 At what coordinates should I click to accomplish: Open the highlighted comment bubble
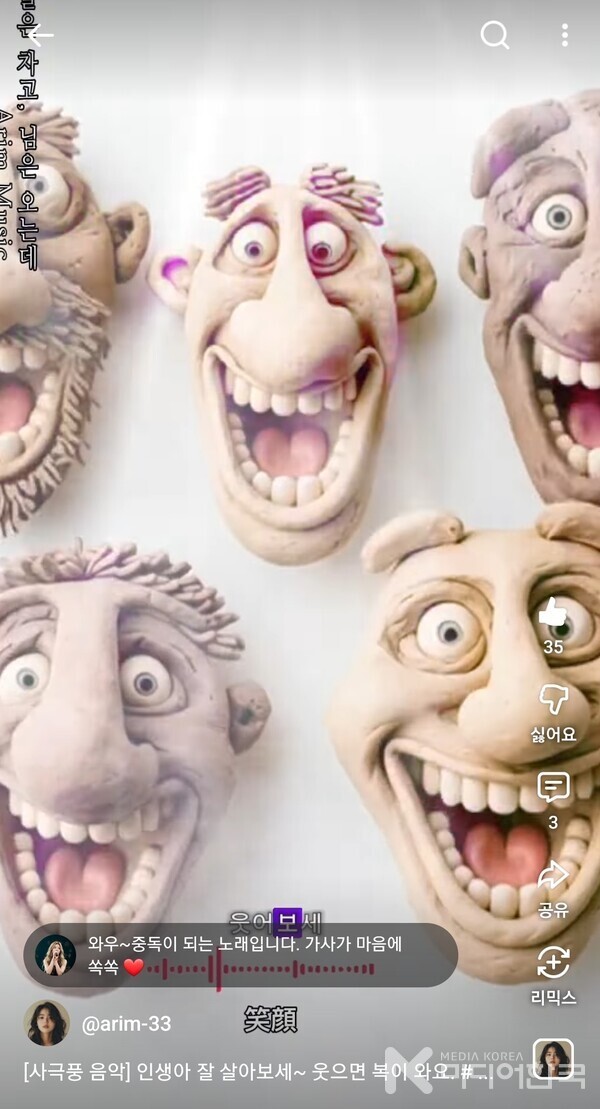click(240, 954)
